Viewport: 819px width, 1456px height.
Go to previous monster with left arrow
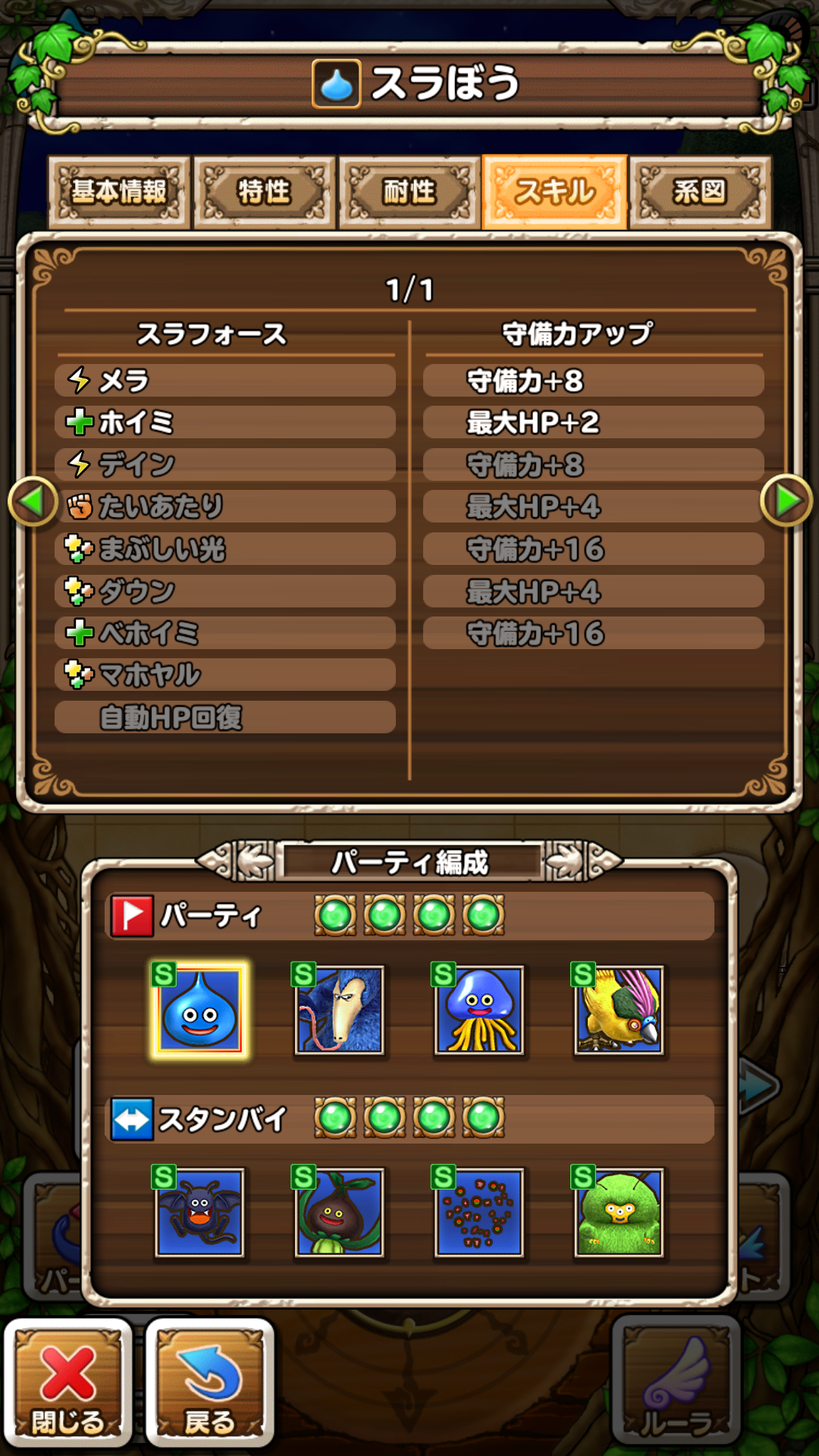[x=33, y=501]
